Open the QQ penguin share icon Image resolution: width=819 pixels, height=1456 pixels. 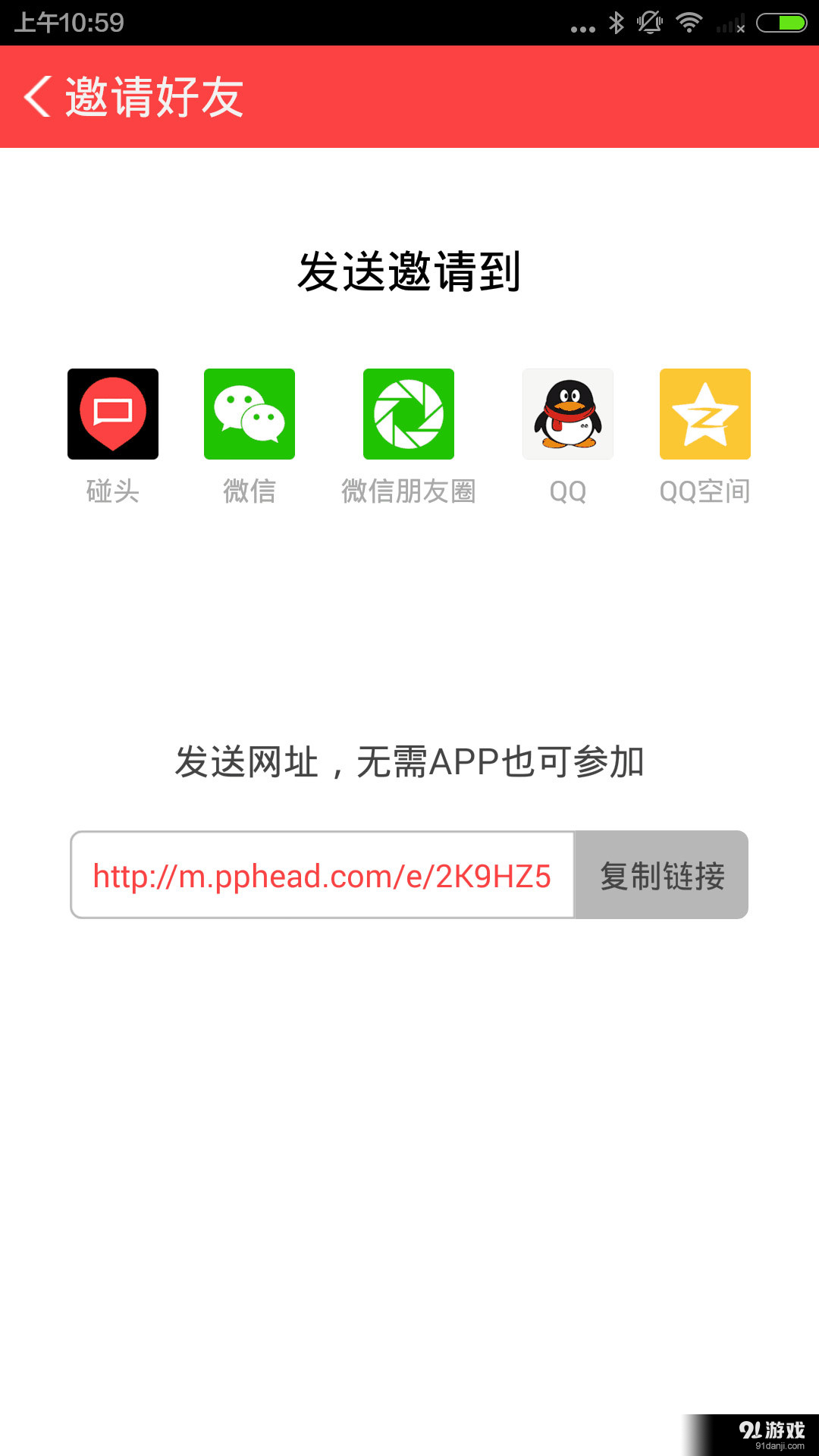point(568,414)
